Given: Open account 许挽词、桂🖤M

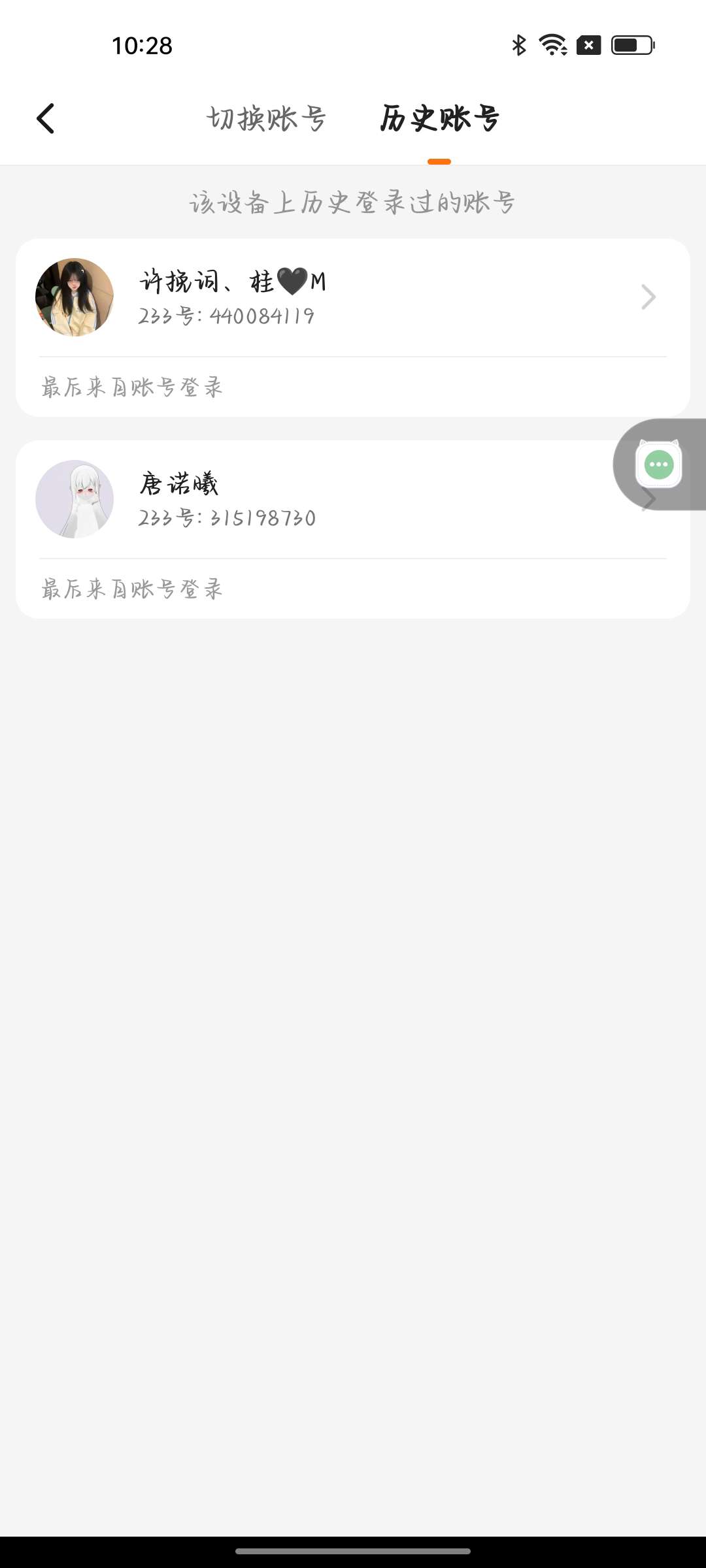Looking at the screenshot, I should [353, 298].
